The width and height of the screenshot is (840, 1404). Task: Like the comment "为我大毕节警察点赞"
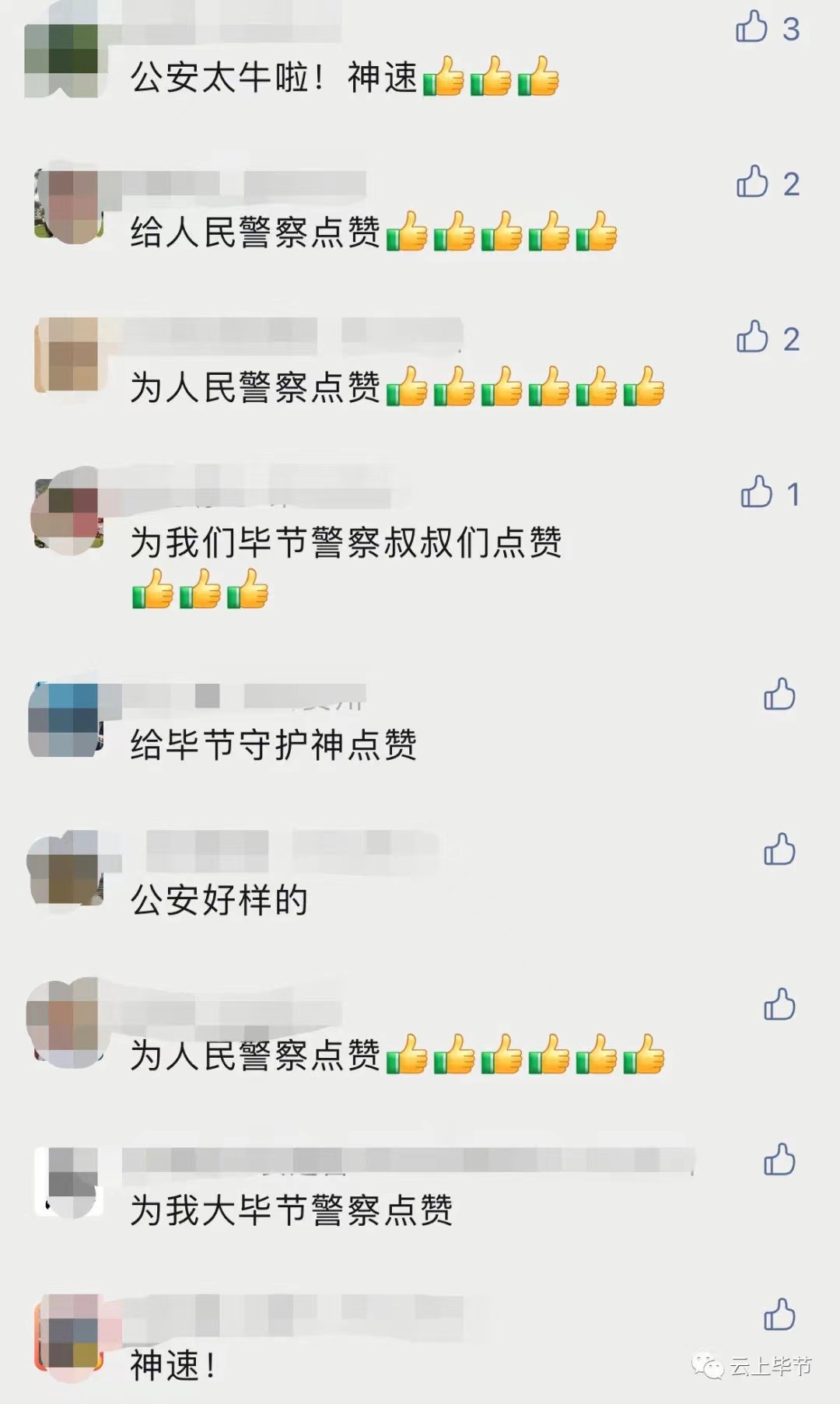click(x=779, y=1159)
